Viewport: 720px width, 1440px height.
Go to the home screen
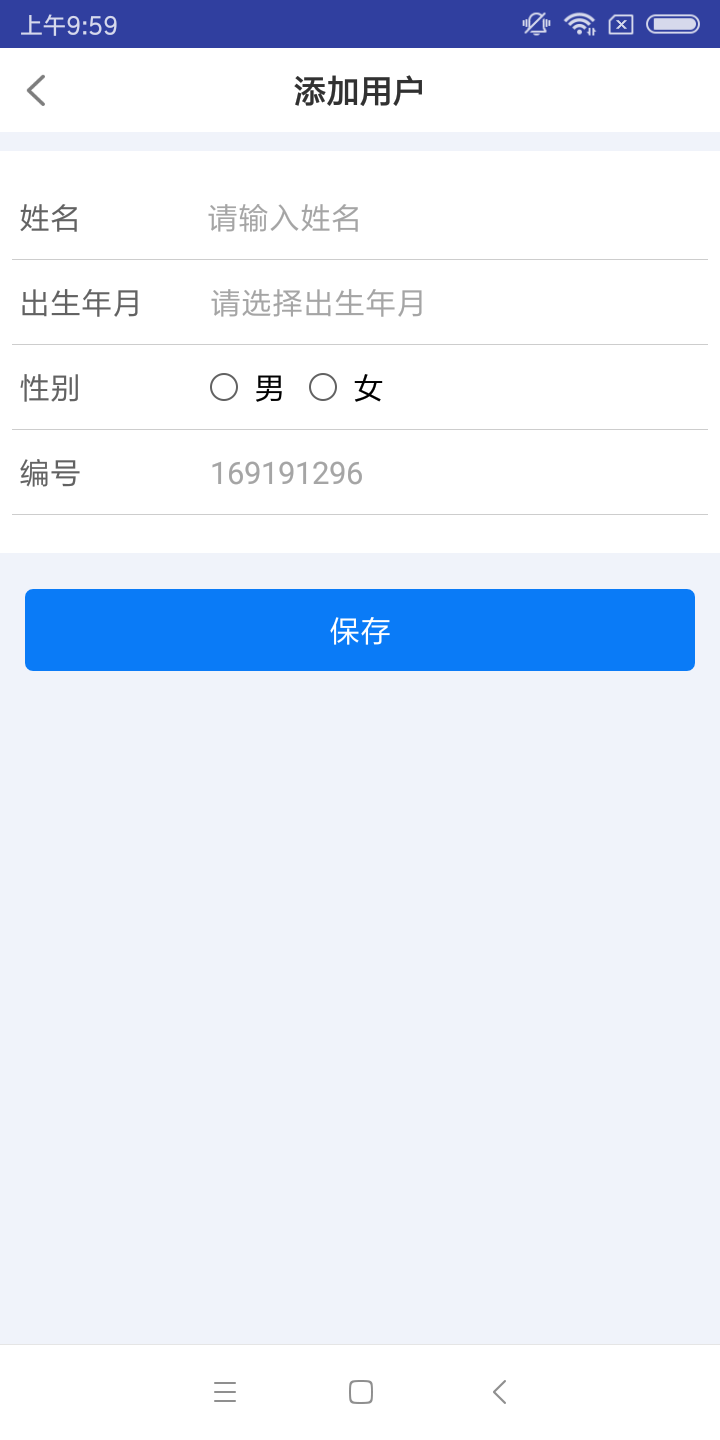click(x=361, y=1392)
